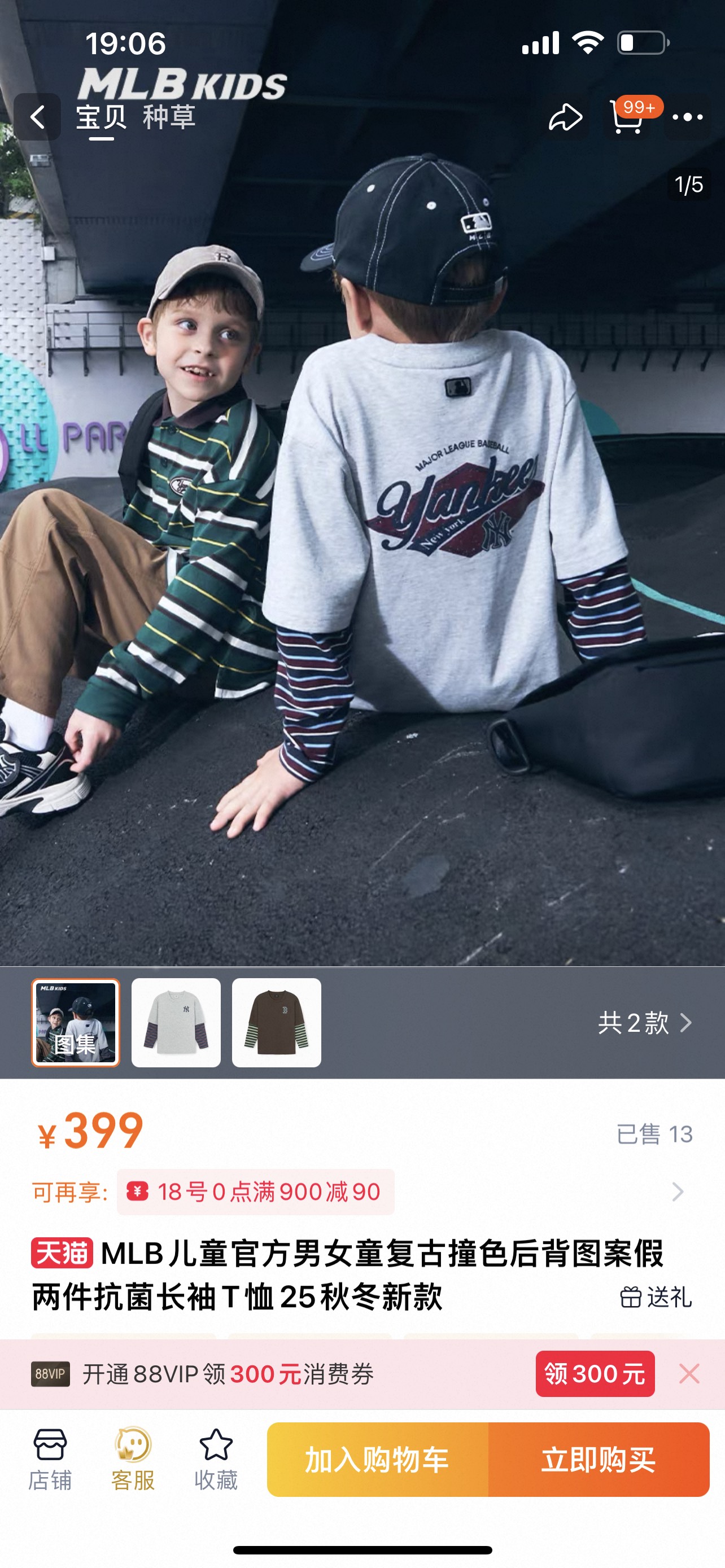Share this product
This screenshot has width=725, height=1568.
pyautogui.click(x=565, y=117)
